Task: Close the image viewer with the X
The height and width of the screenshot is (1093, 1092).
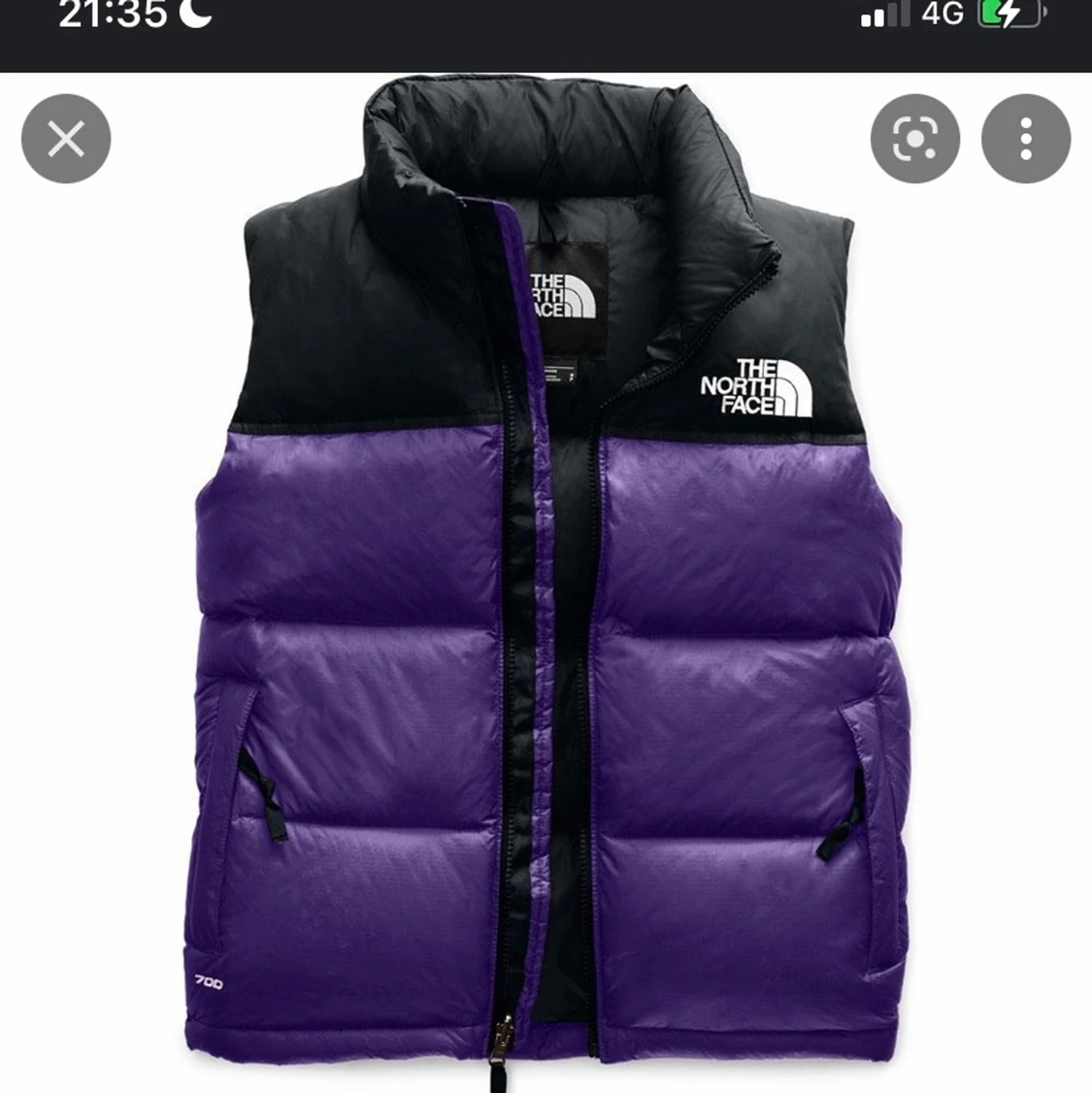Action: click(x=65, y=138)
